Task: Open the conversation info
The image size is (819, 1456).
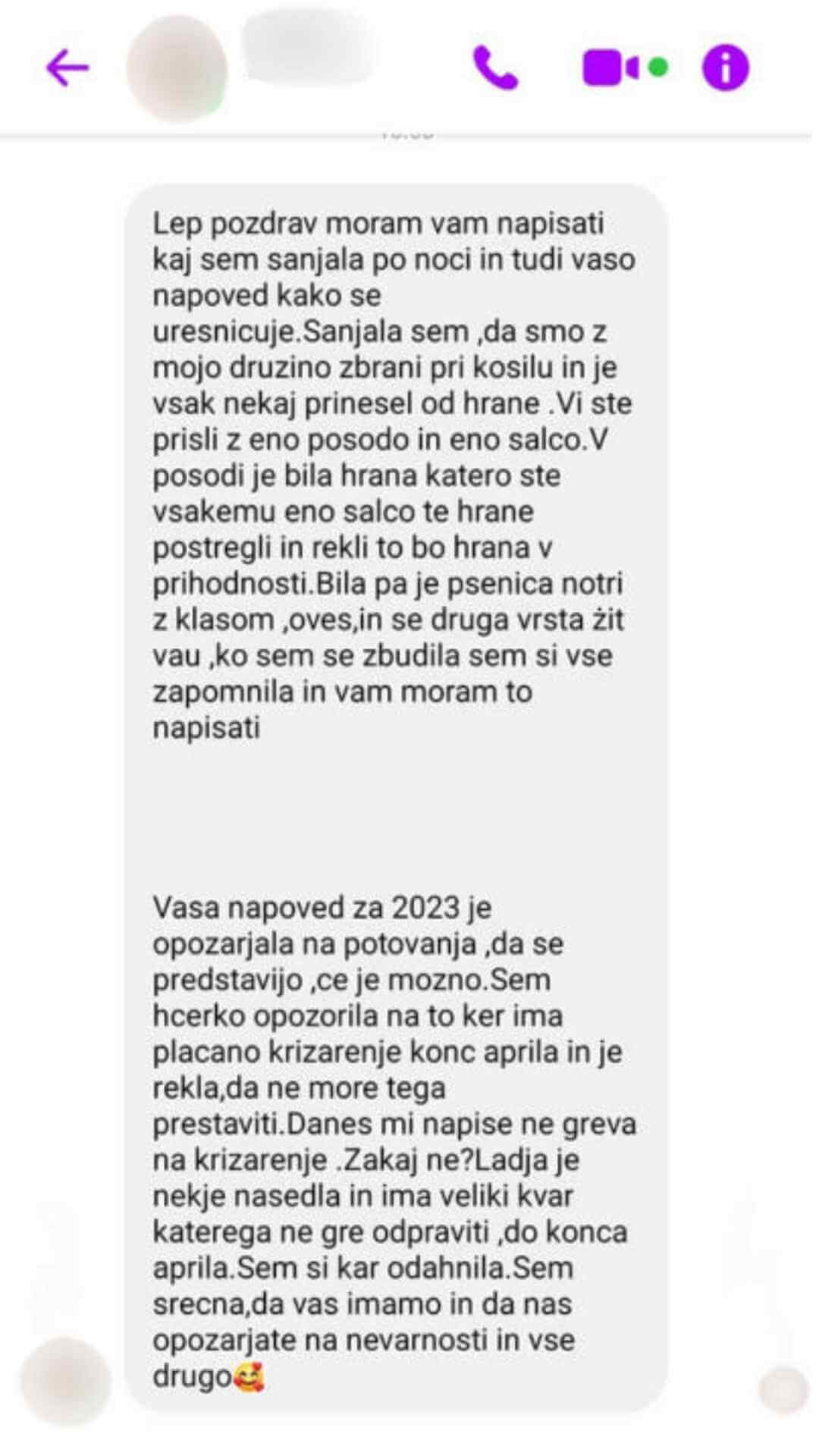Action: click(725, 67)
